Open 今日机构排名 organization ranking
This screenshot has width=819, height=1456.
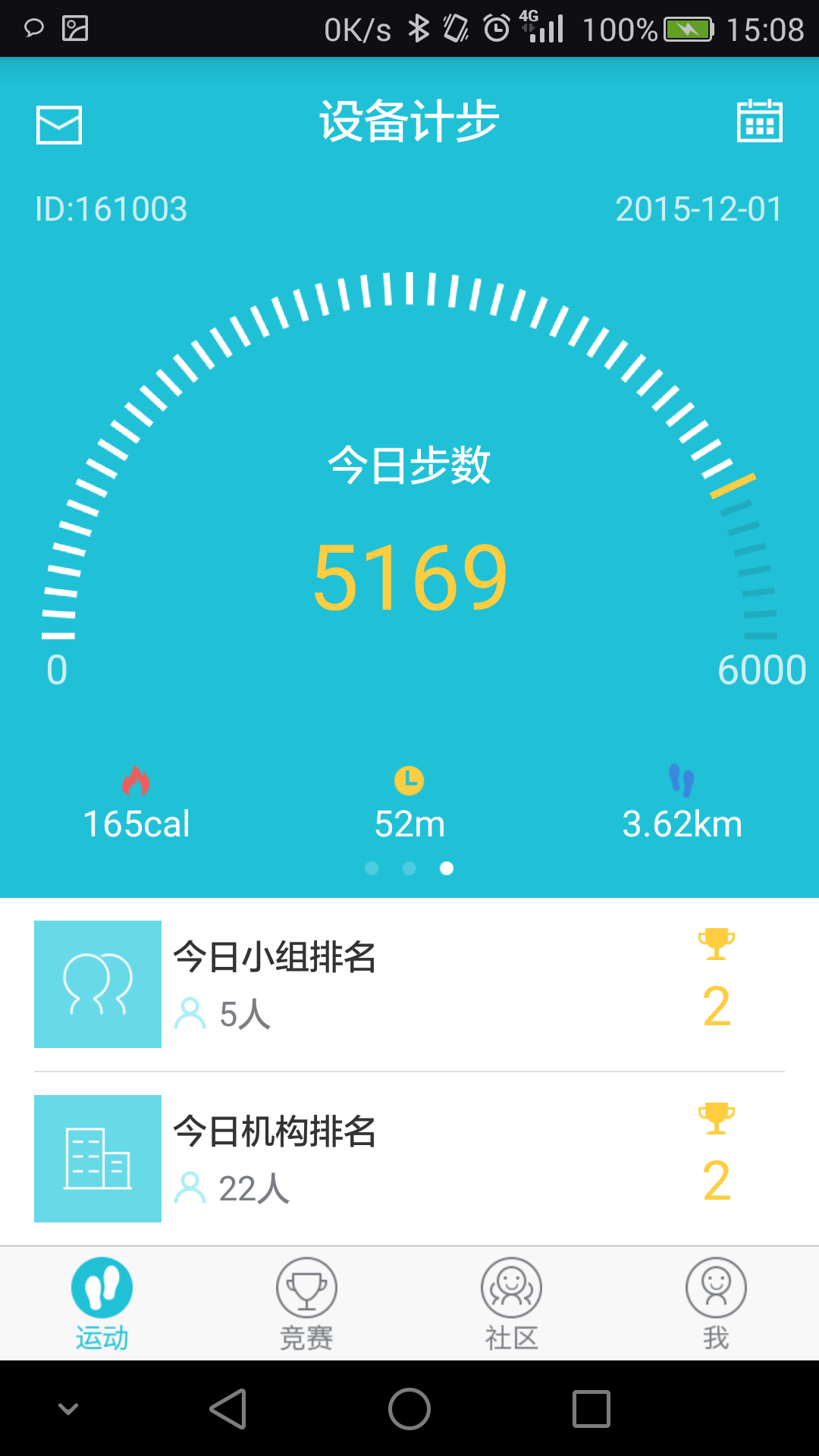(409, 1159)
